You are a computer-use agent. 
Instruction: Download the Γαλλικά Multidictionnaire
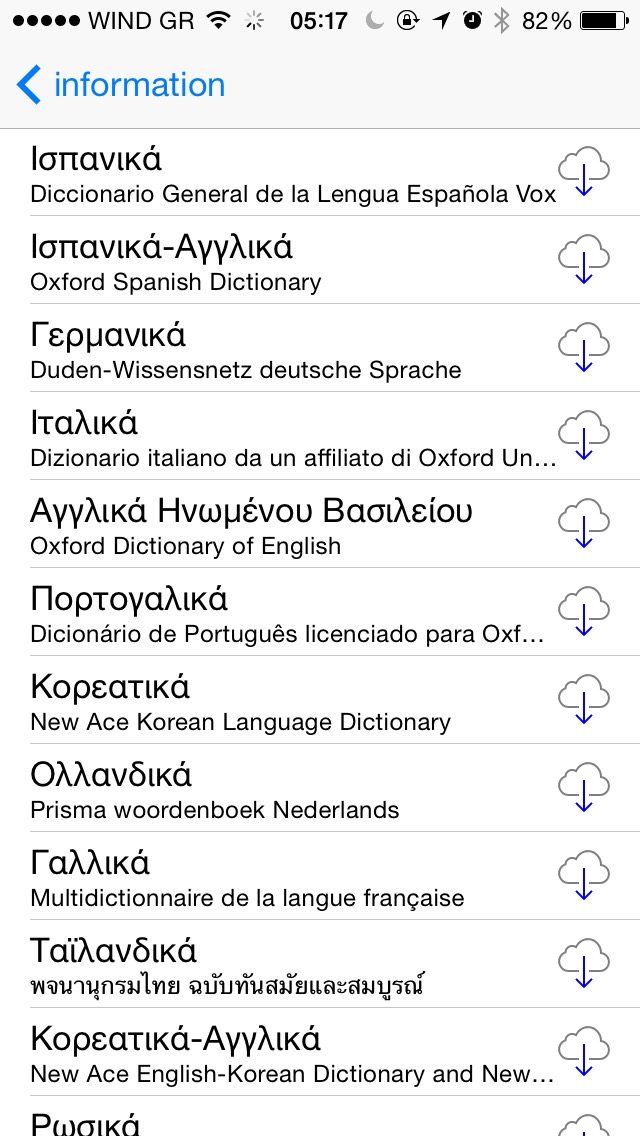tap(584, 876)
